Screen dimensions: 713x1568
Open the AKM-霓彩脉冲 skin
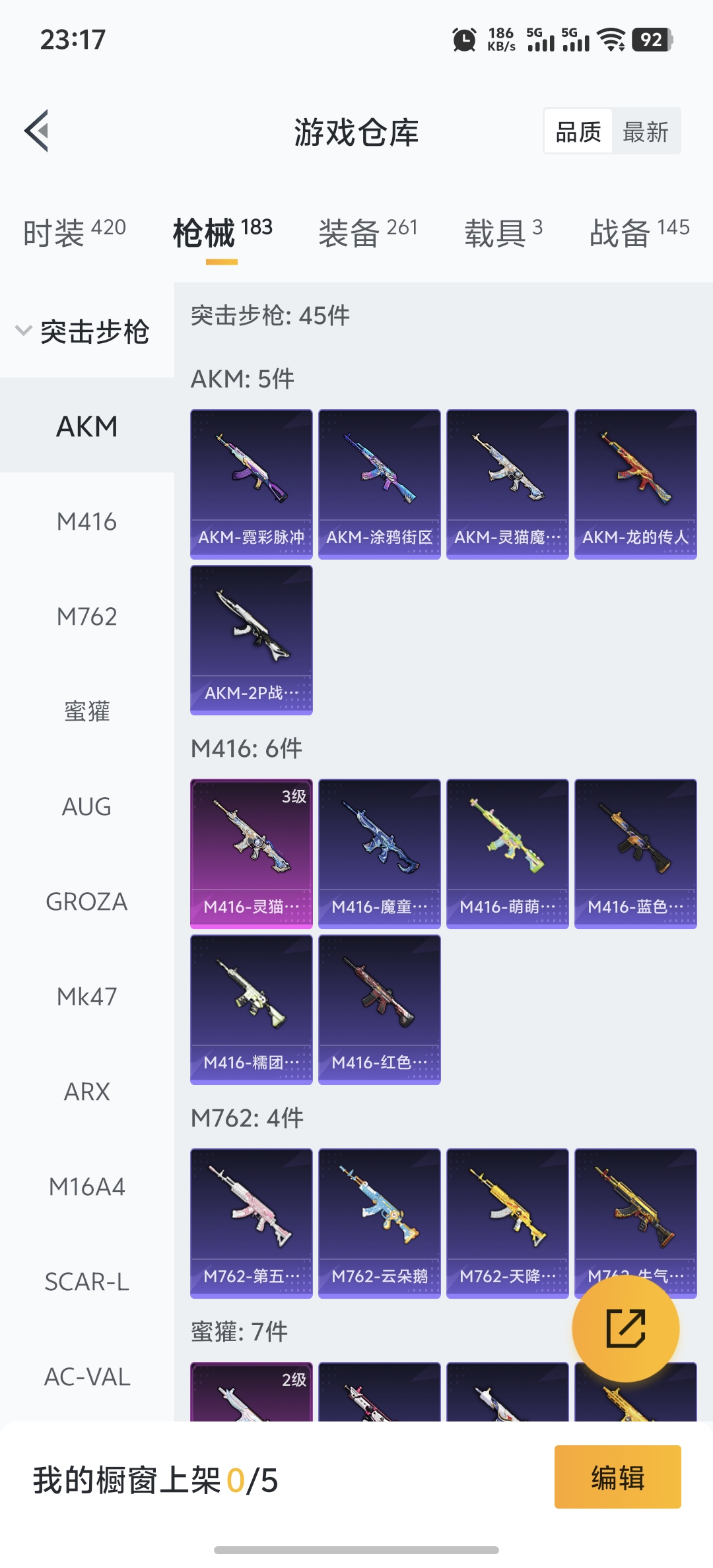(x=252, y=484)
